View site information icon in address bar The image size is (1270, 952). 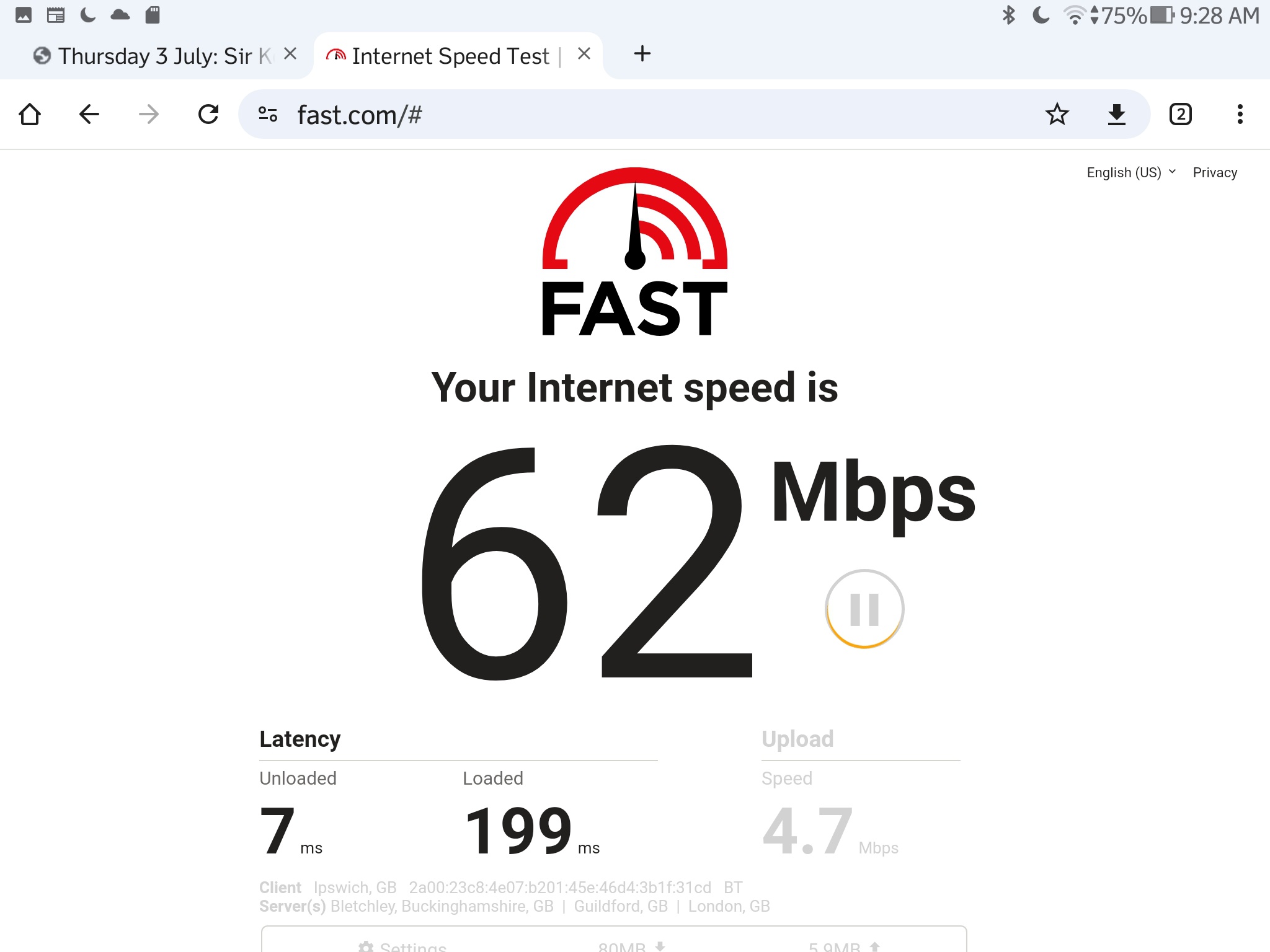point(268,115)
